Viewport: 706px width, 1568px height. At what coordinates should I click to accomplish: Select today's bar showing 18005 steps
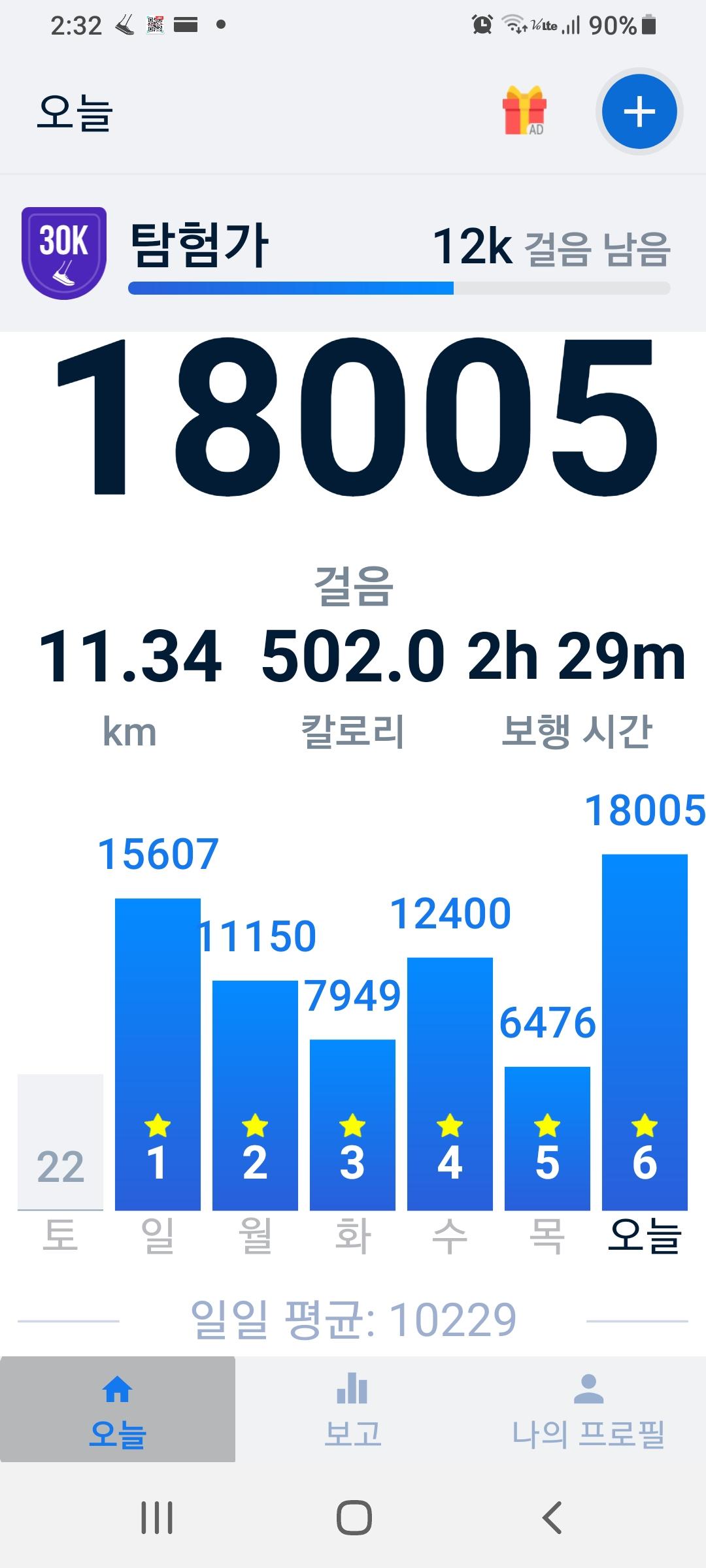tap(645, 1032)
